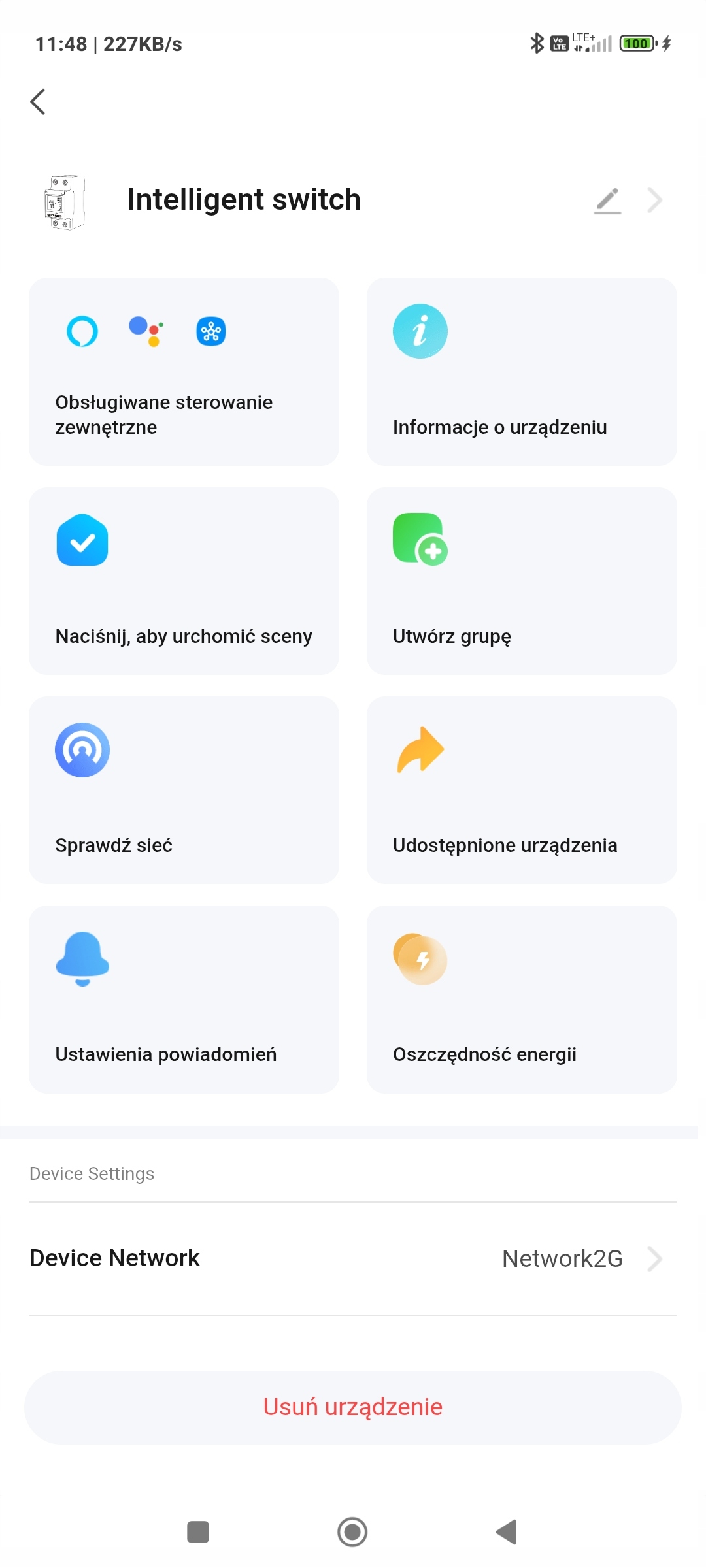Open Ustawienia powiadomień card
This screenshot has width=706, height=1568.
click(x=184, y=999)
